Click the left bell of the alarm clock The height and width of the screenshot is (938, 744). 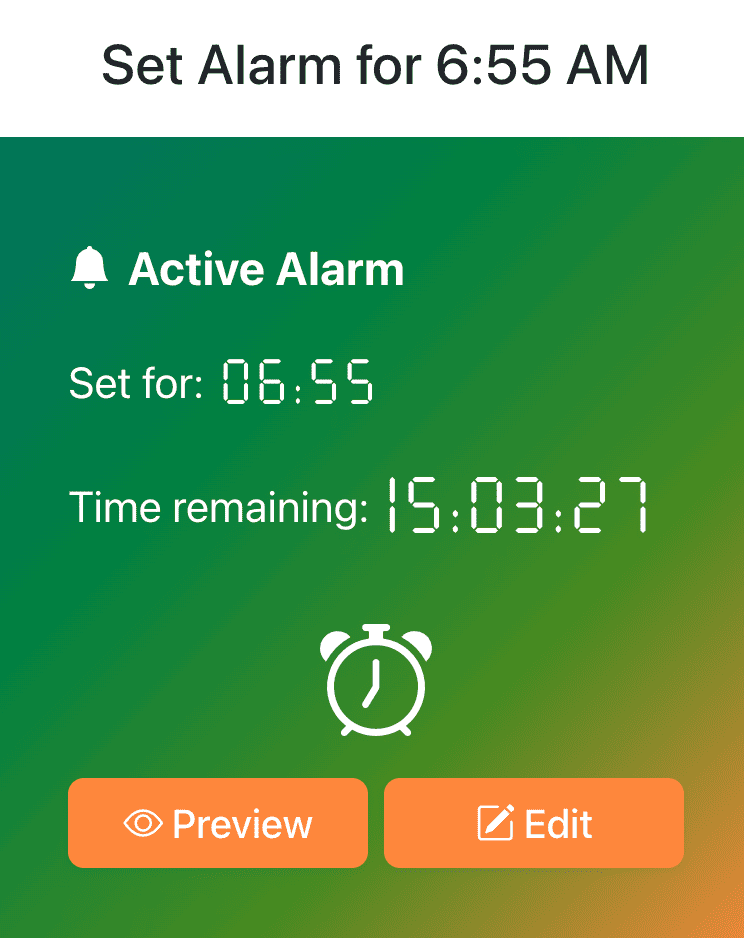[x=336, y=643]
